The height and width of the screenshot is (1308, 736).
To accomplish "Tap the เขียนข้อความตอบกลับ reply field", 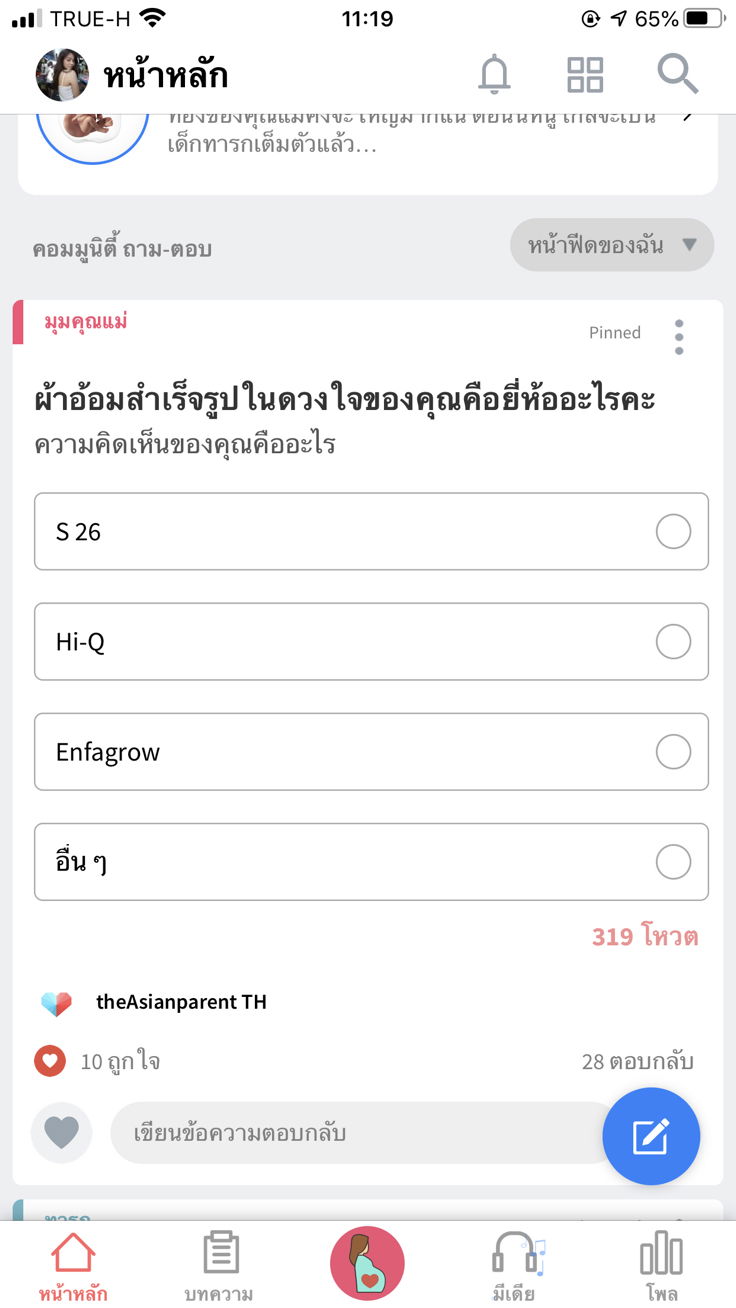I will (360, 1133).
